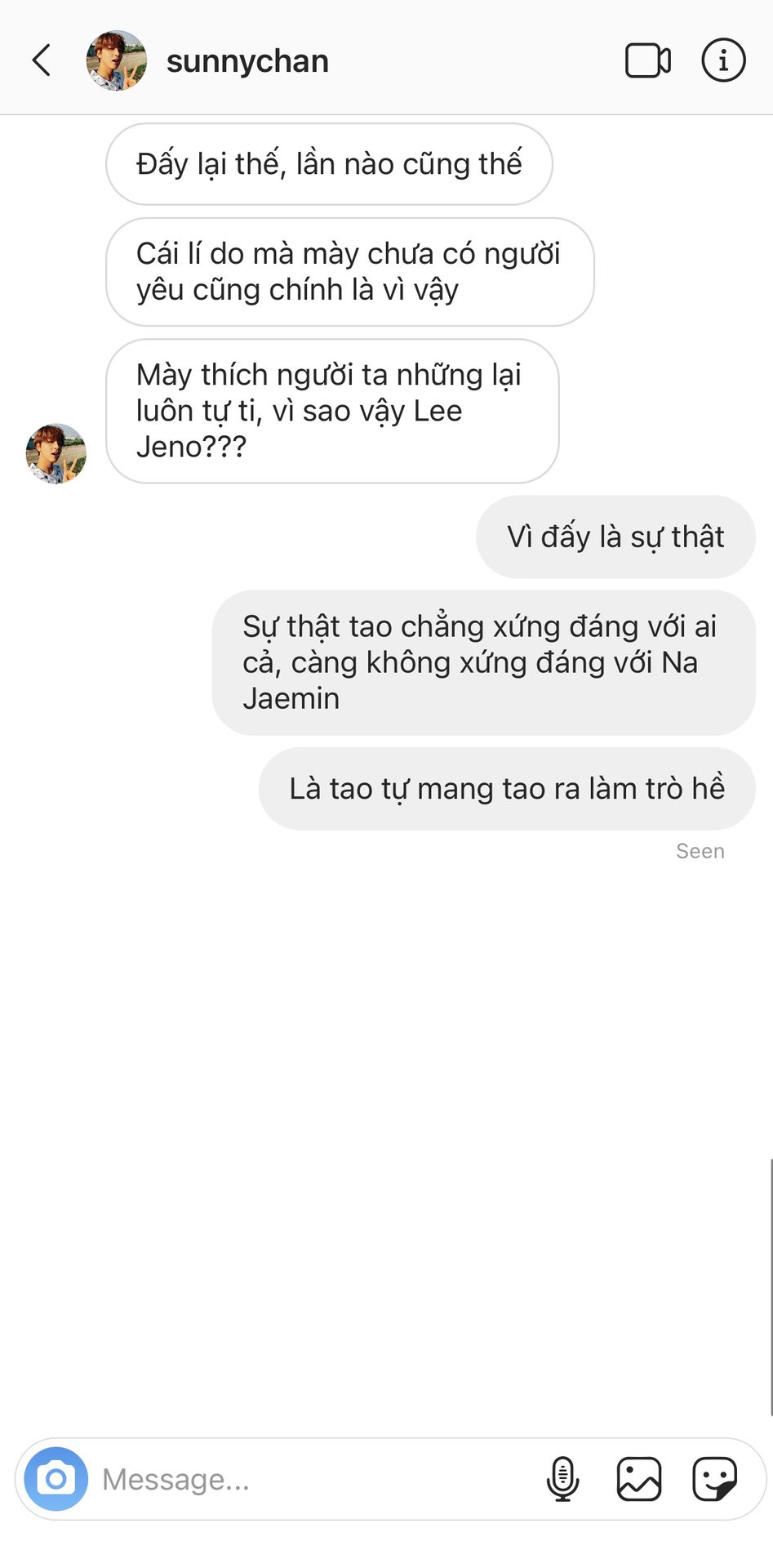Go back to the message list

42,60
